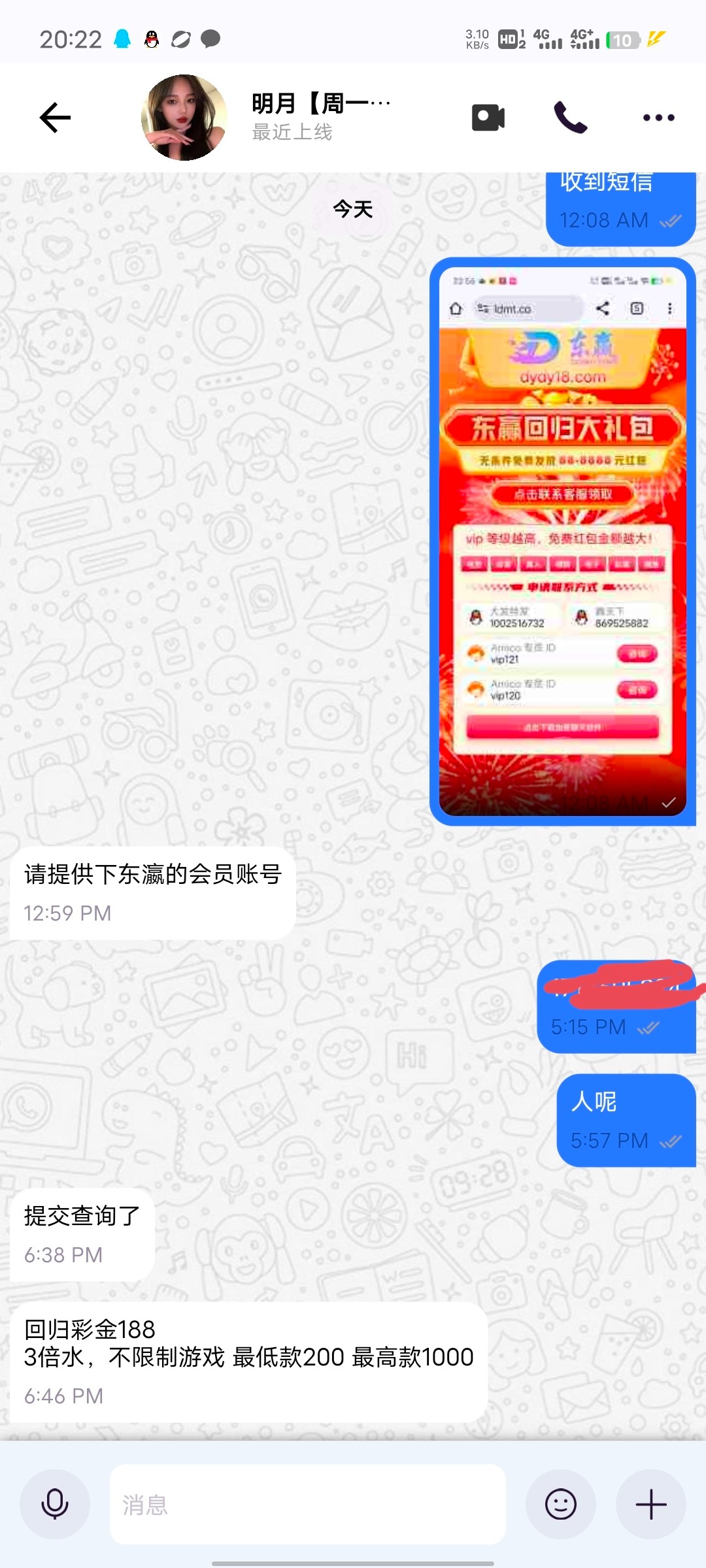Start a video call with 明月
The width and height of the screenshot is (706, 1568).
[488, 118]
